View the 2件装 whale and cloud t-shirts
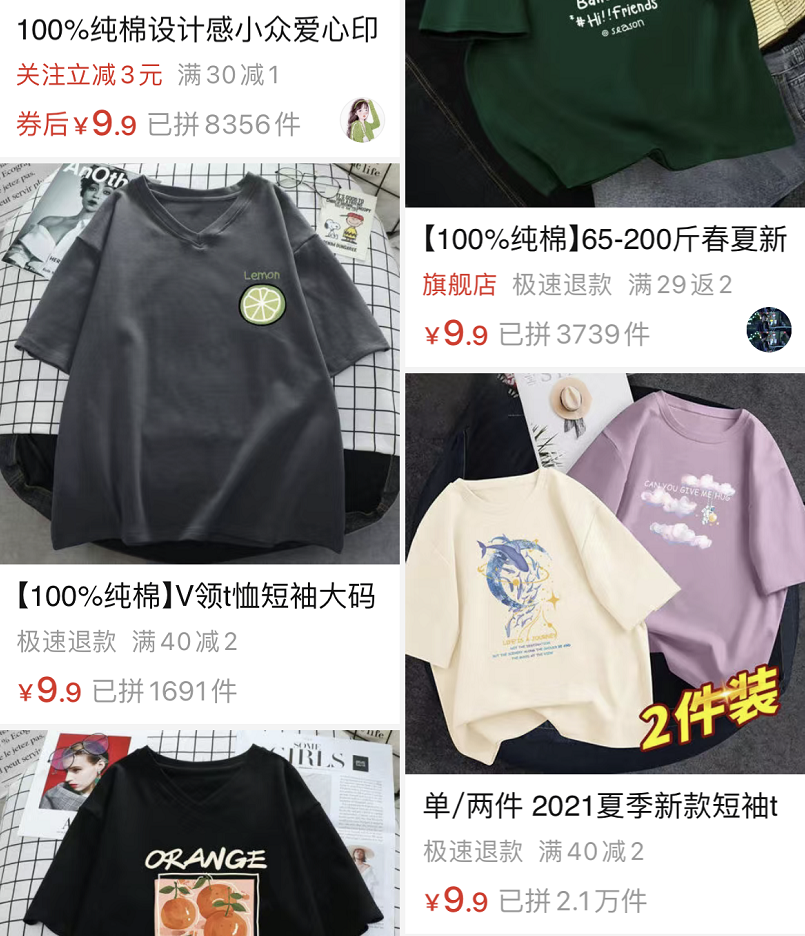This screenshot has height=936, width=805. coord(604,573)
